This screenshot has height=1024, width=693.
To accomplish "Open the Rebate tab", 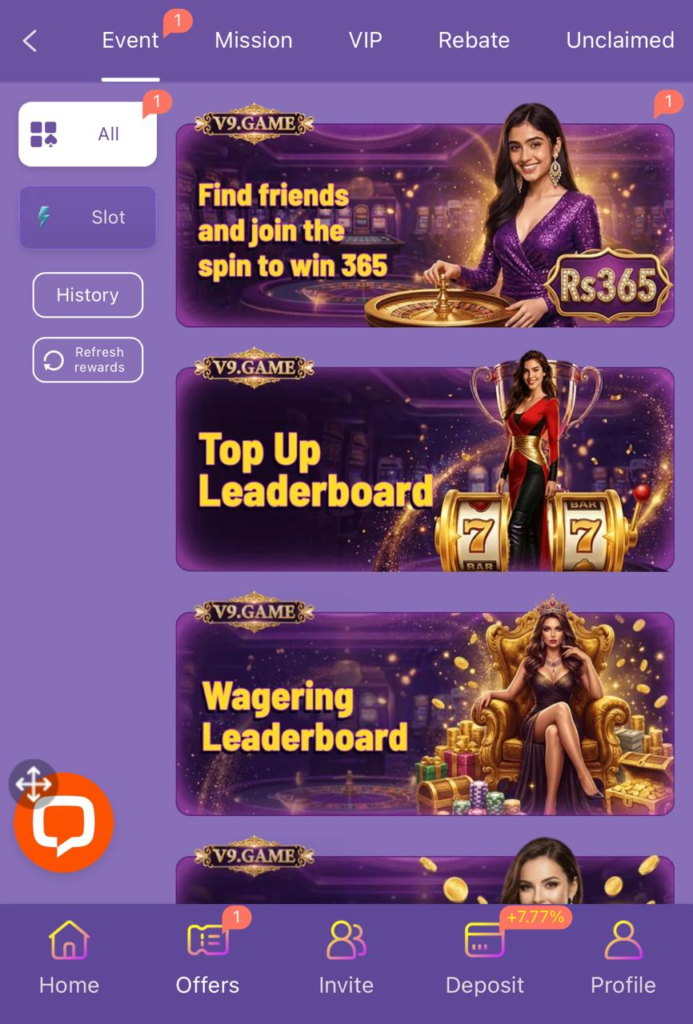I will (473, 41).
